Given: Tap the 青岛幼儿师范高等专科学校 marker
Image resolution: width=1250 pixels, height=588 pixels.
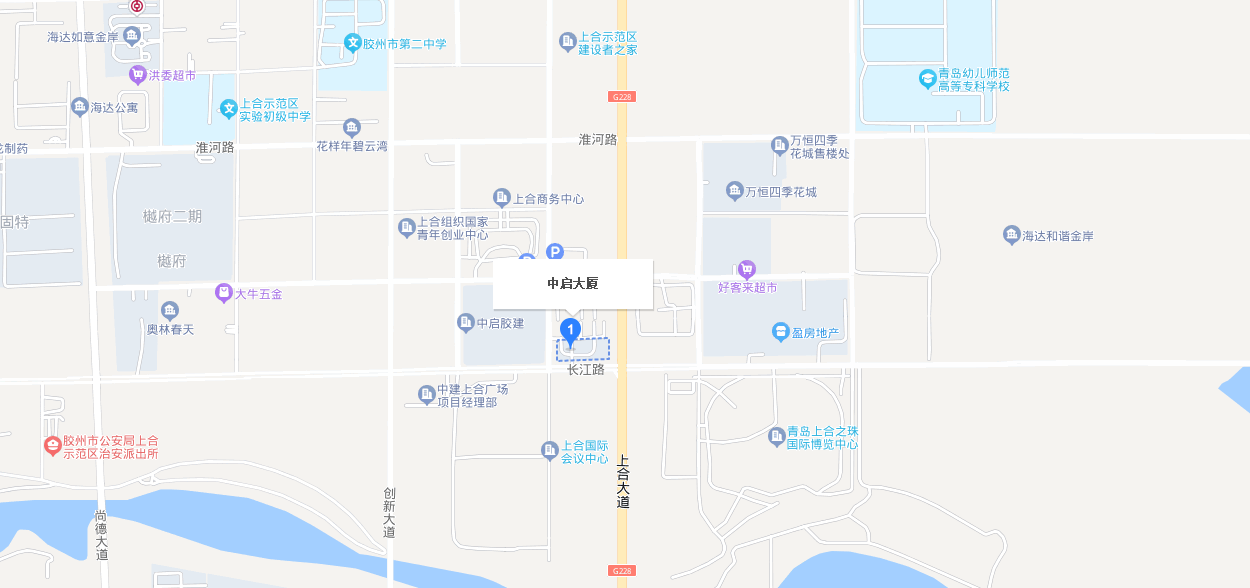Looking at the screenshot, I should pyautogui.click(x=928, y=78).
